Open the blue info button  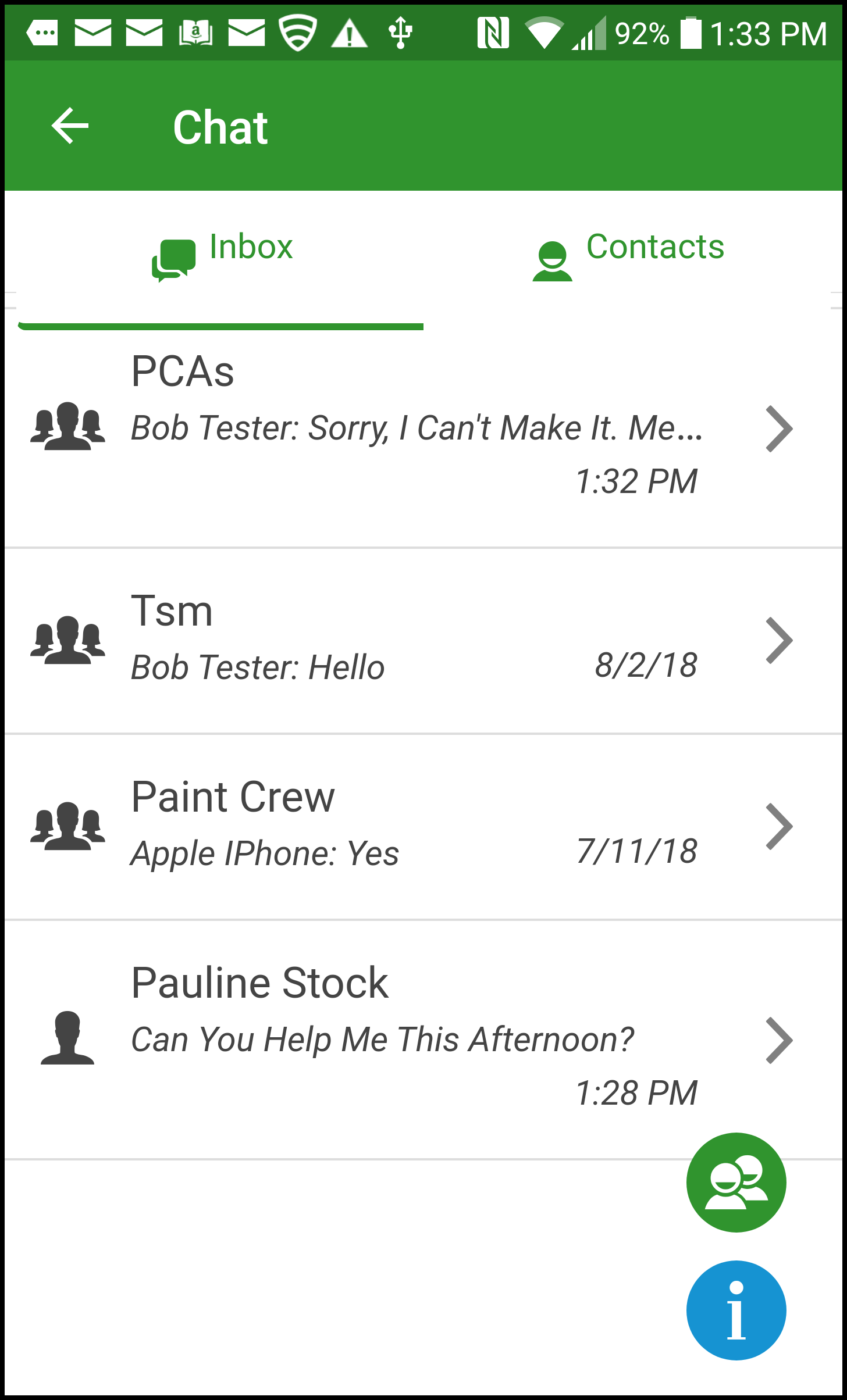point(736,1310)
